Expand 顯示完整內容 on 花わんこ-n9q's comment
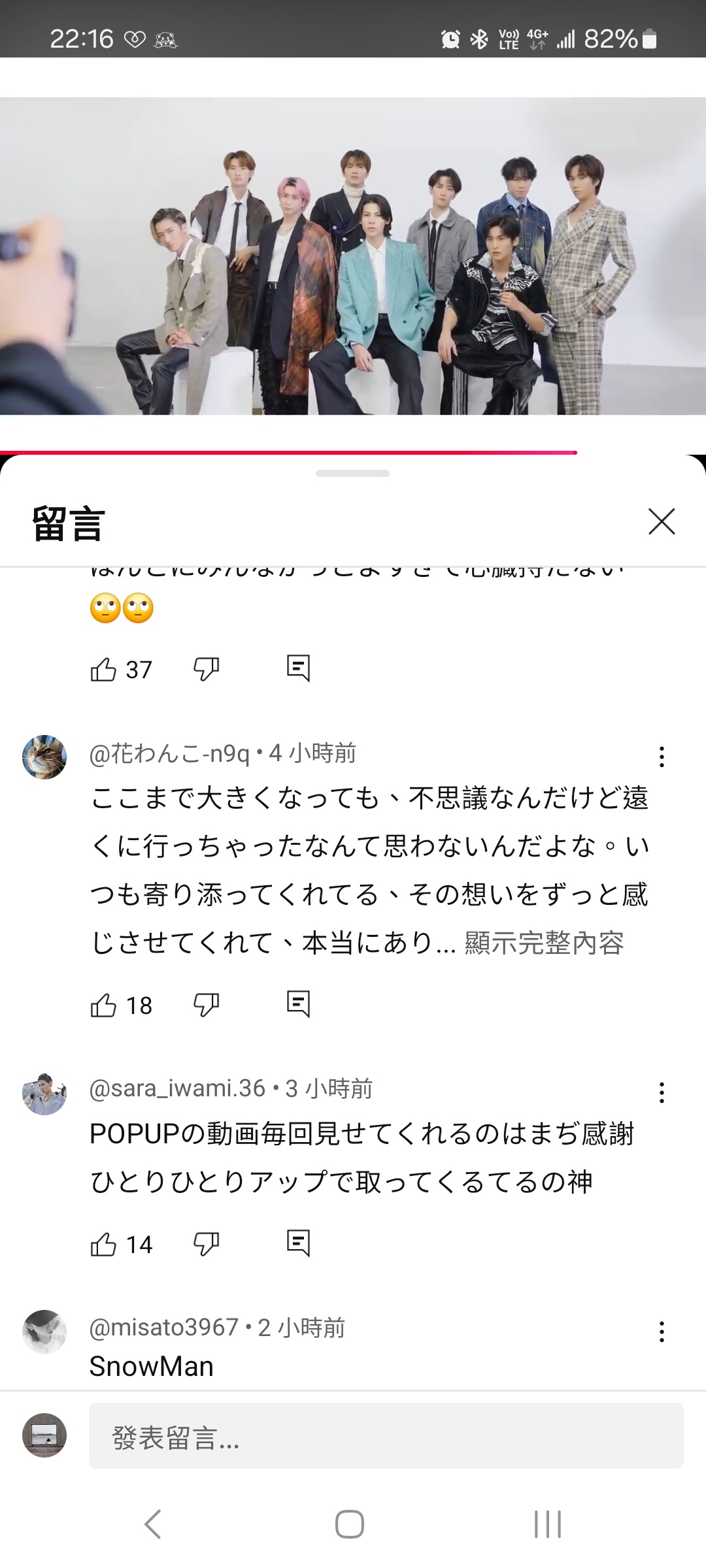706x1568 pixels. (x=544, y=943)
